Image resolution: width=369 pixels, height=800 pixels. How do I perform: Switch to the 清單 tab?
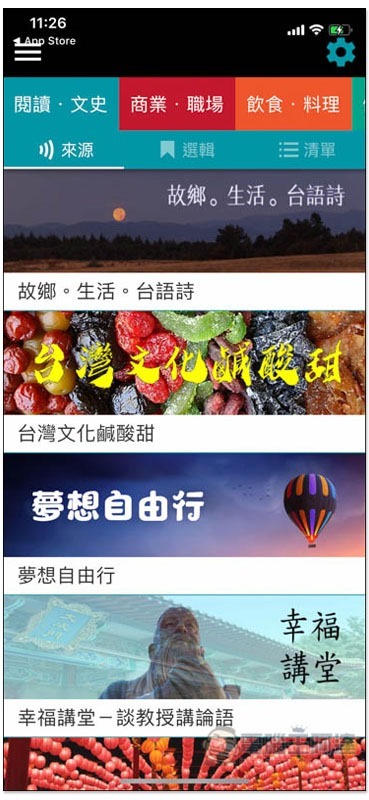pyautogui.click(x=306, y=150)
